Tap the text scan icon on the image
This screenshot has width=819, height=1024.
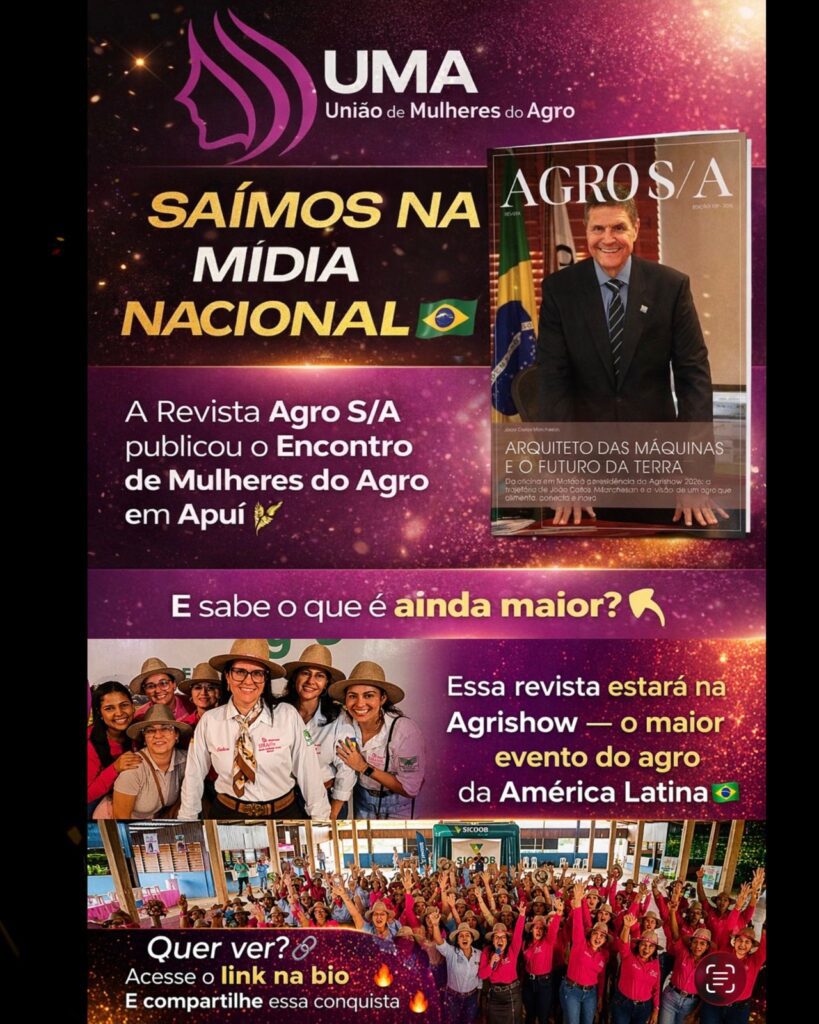tap(721, 974)
